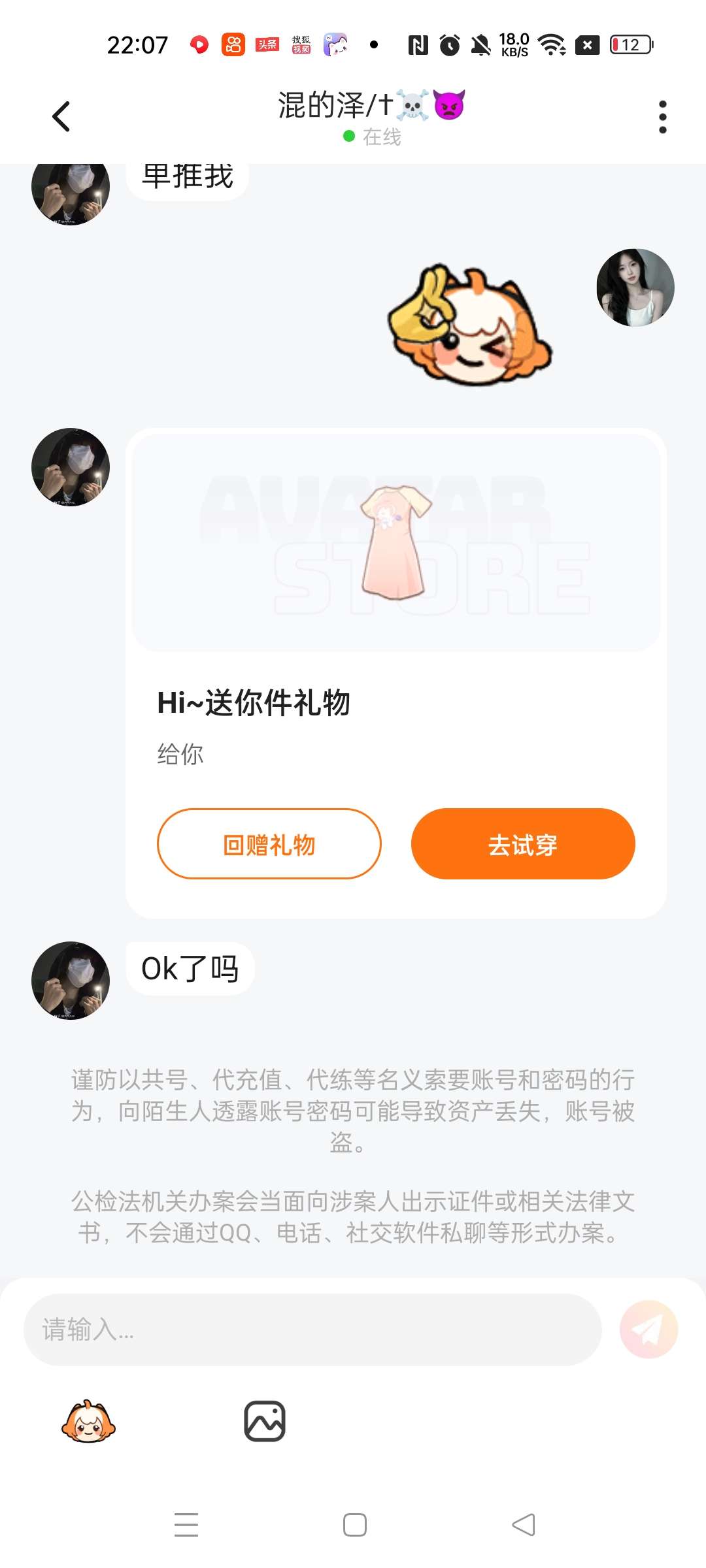This screenshot has height=1568, width=706.
Task: Open the sticker emoji picker
Action: pyautogui.click(x=88, y=1422)
